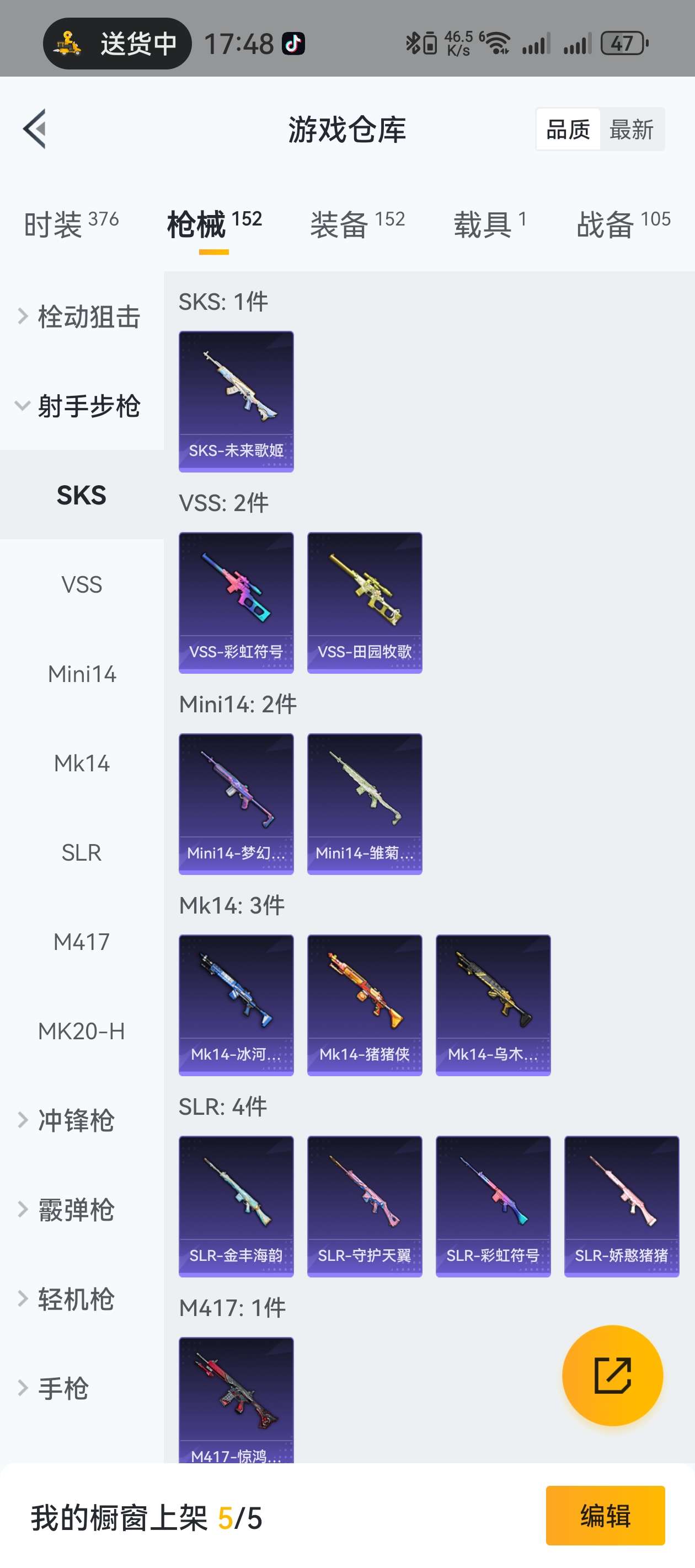The image size is (695, 1568).
Task: Tap the orange floating share button
Action: pyautogui.click(x=612, y=1375)
